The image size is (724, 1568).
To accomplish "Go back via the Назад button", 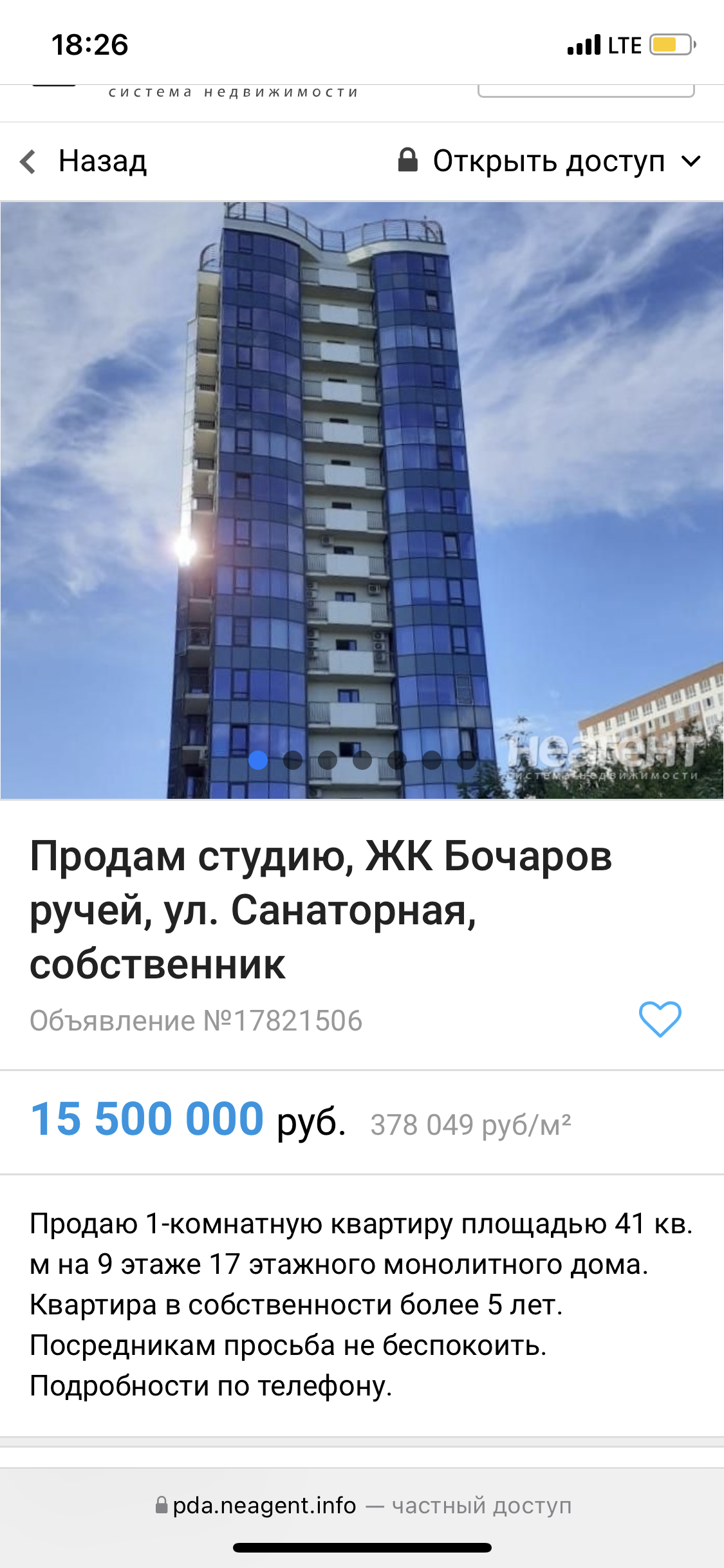I will click(84, 161).
